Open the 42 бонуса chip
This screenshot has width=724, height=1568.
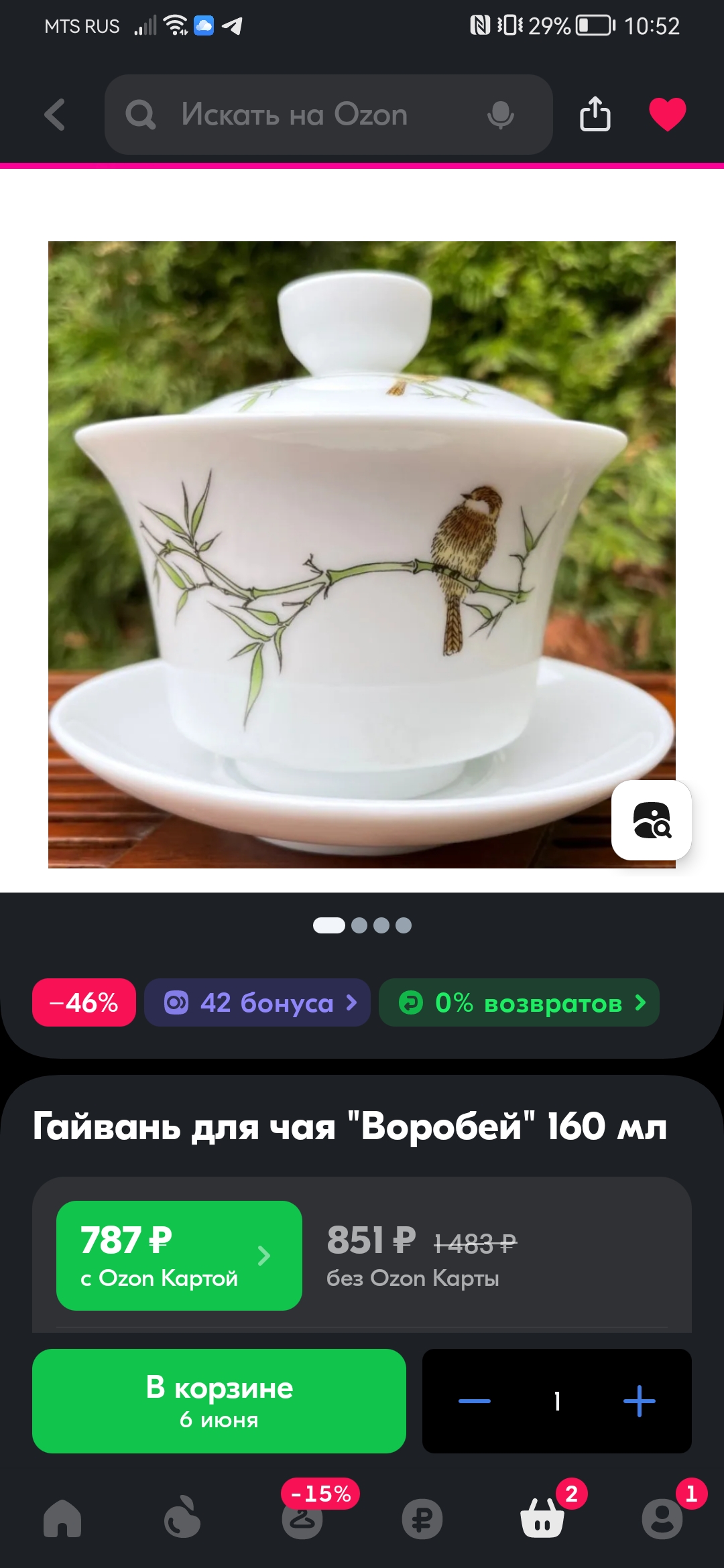[x=257, y=1002]
